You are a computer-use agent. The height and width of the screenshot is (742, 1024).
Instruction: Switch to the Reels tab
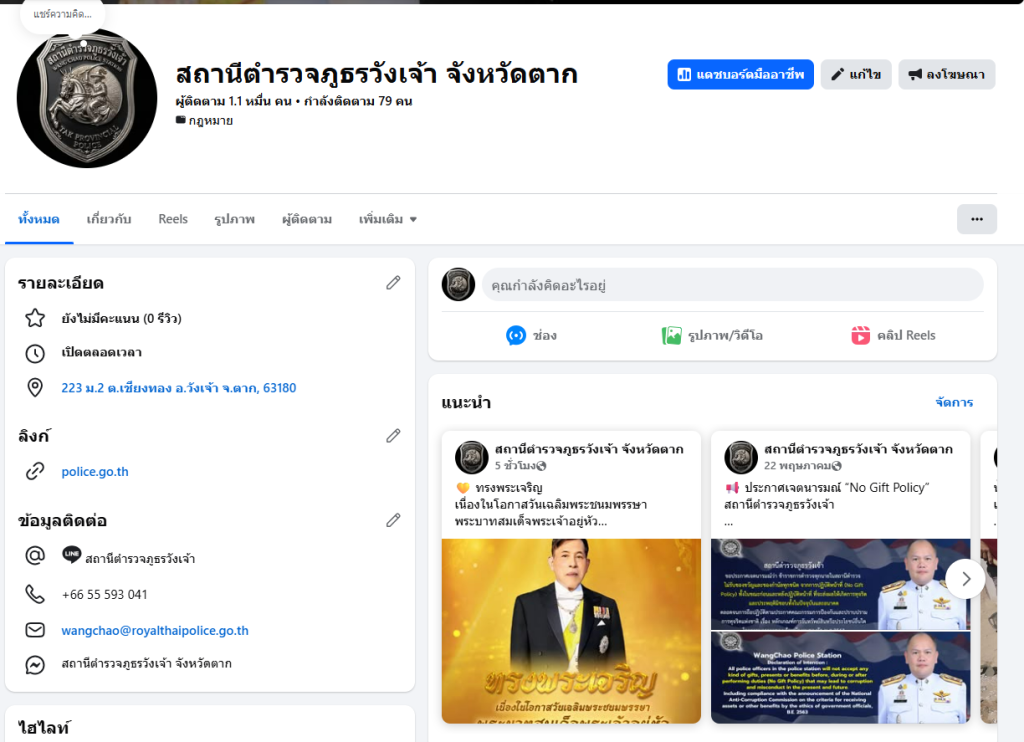[172, 219]
